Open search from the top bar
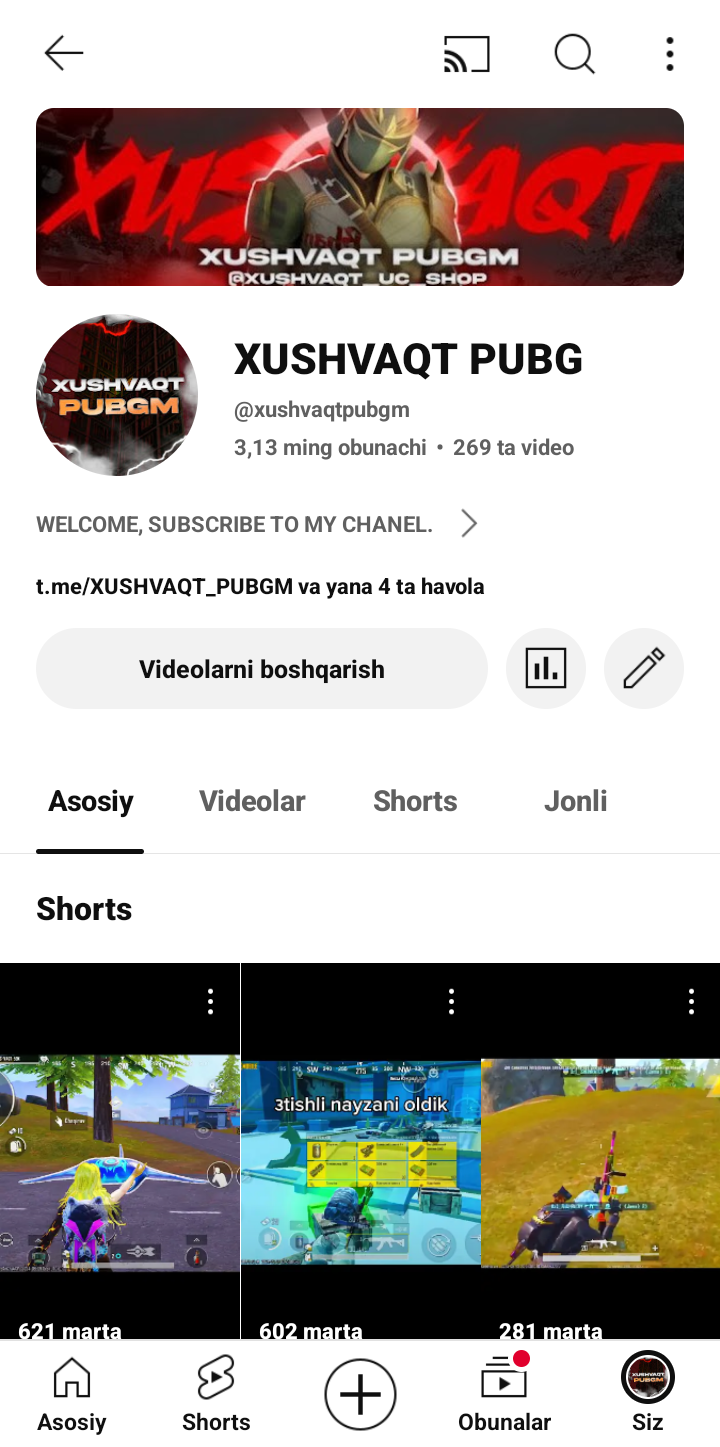This screenshot has height=1447, width=720. pyautogui.click(x=574, y=55)
